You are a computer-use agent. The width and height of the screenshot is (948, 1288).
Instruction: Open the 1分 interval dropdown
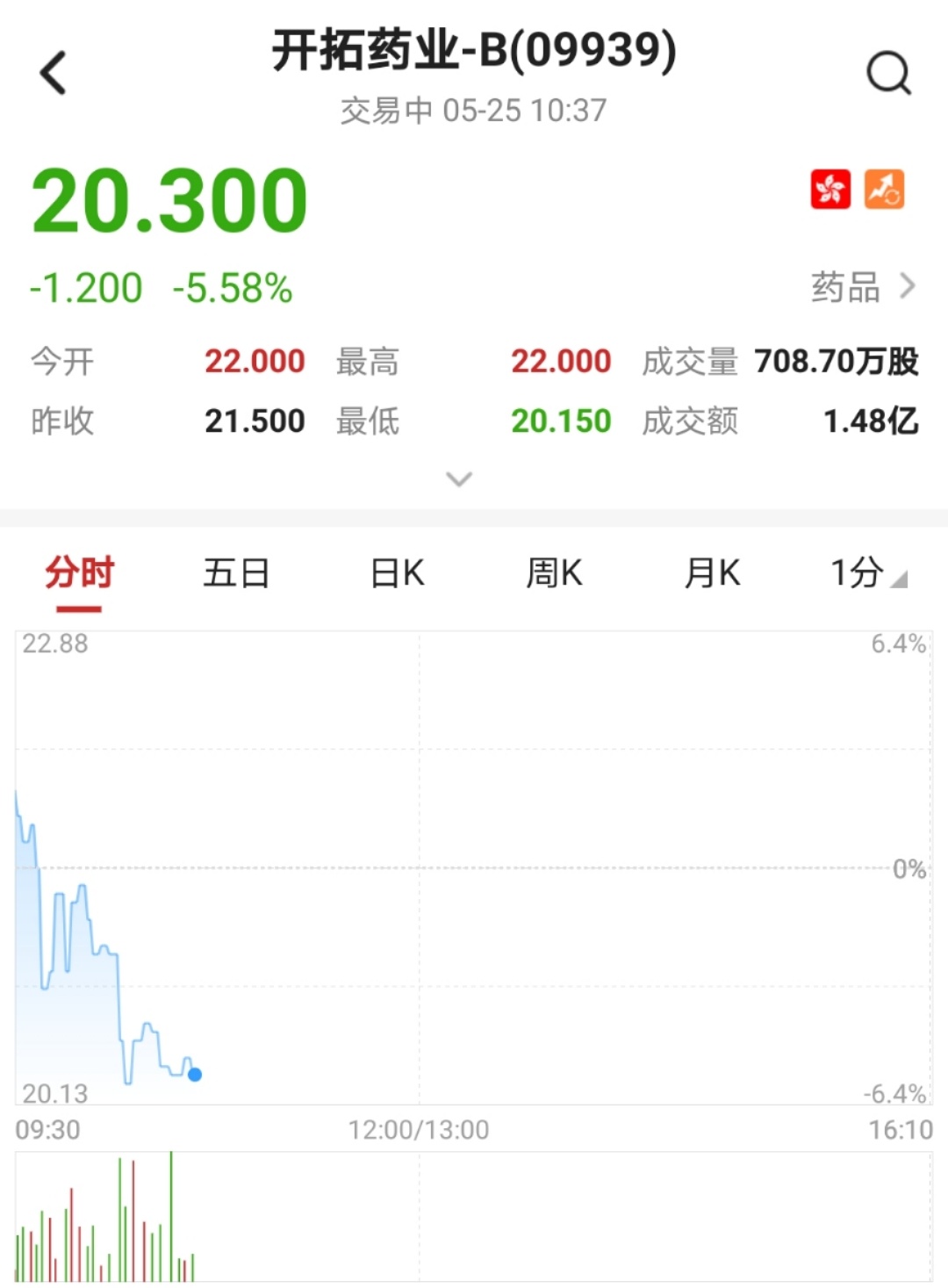point(867,573)
